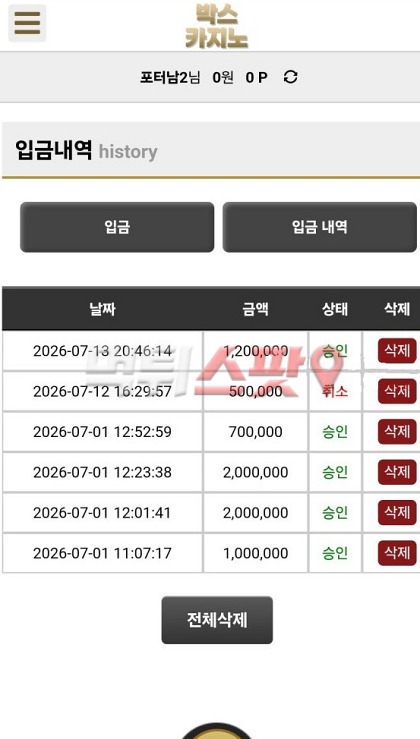Viewport: 420px width, 739px height.
Task: Delete the 20:46:14 deposit record
Action: pos(397,351)
